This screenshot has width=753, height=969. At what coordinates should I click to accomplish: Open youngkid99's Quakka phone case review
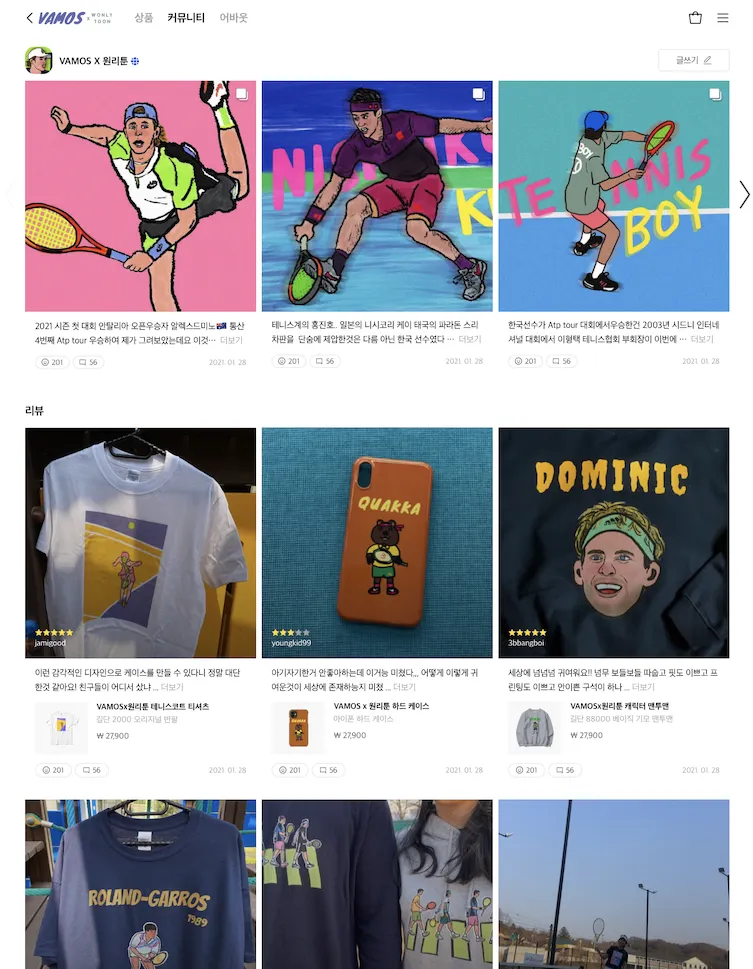377,542
